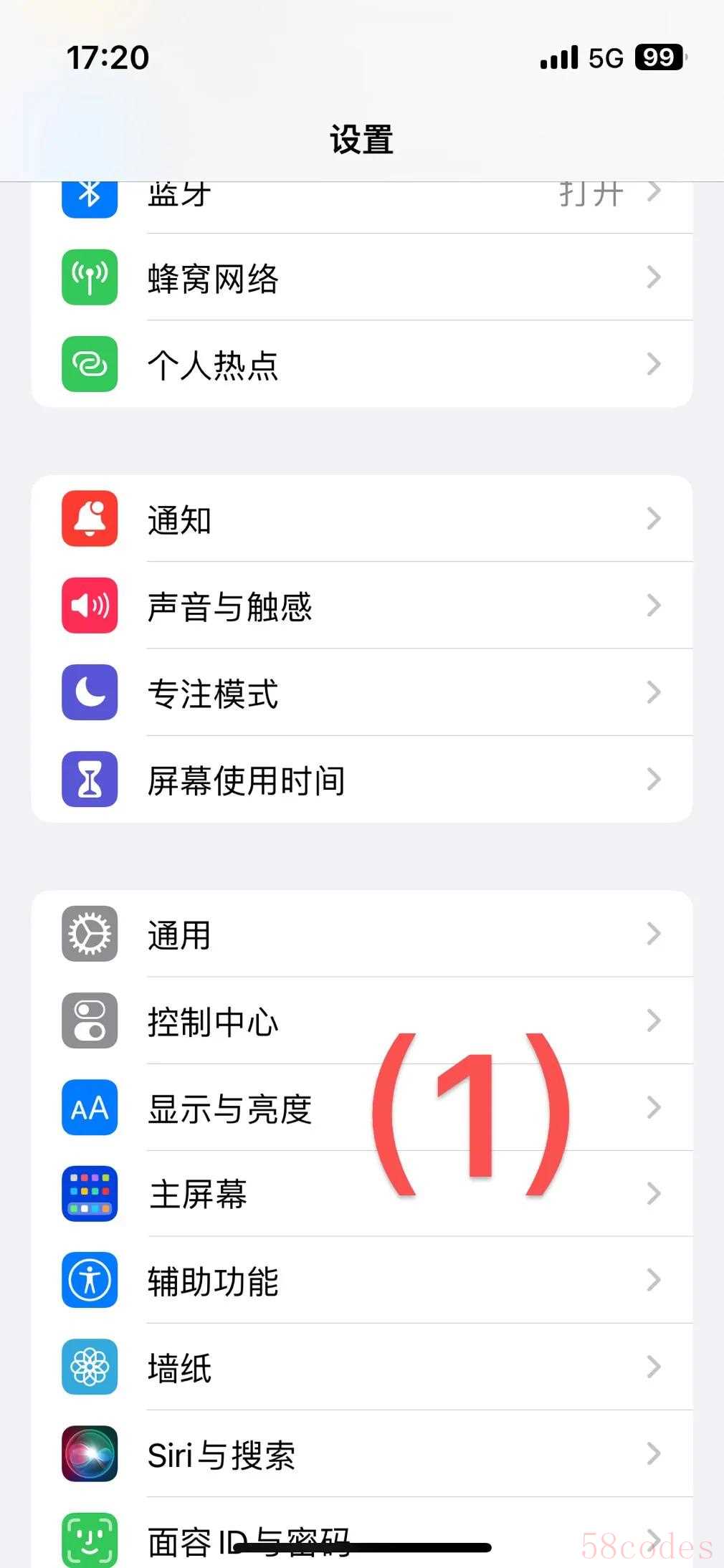Open 屏幕使用时间 screen time
The width and height of the screenshot is (724, 1568).
tap(362, 779)
